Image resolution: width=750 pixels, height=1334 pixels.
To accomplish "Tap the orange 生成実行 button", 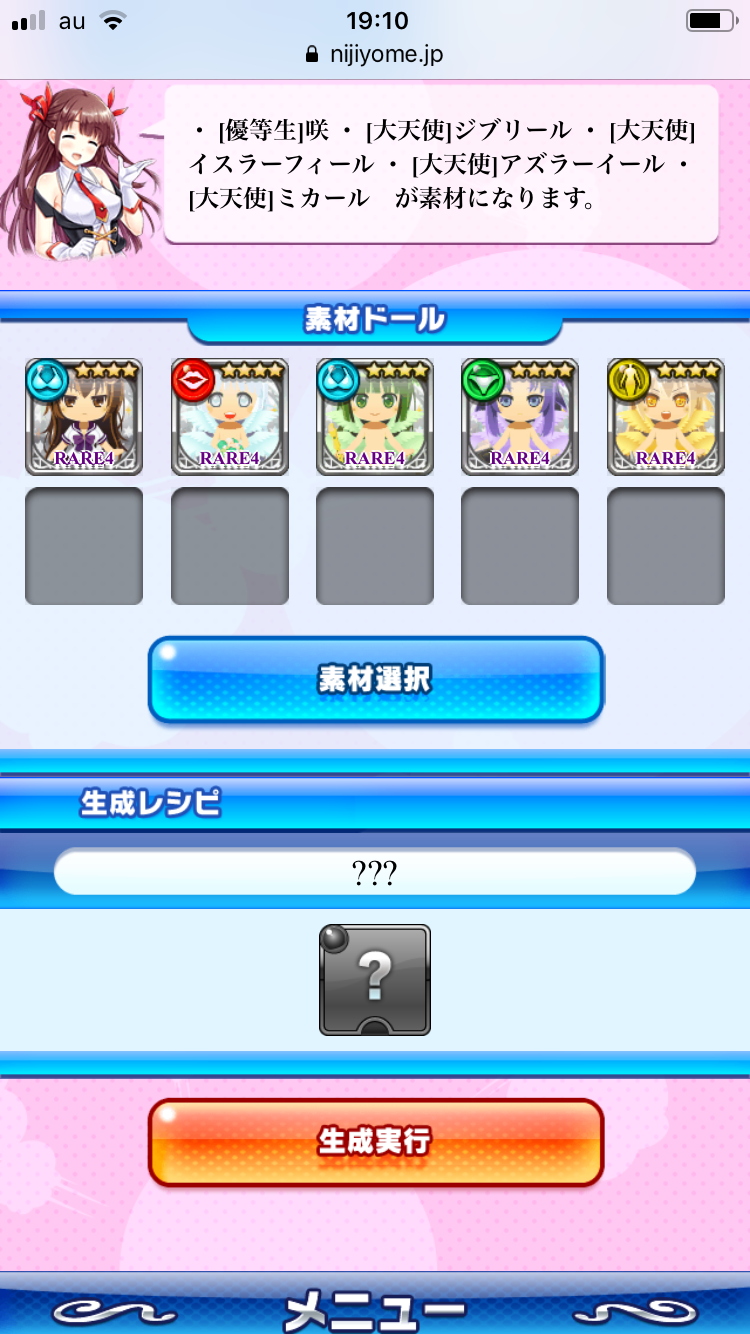I will coord(375,1142).
